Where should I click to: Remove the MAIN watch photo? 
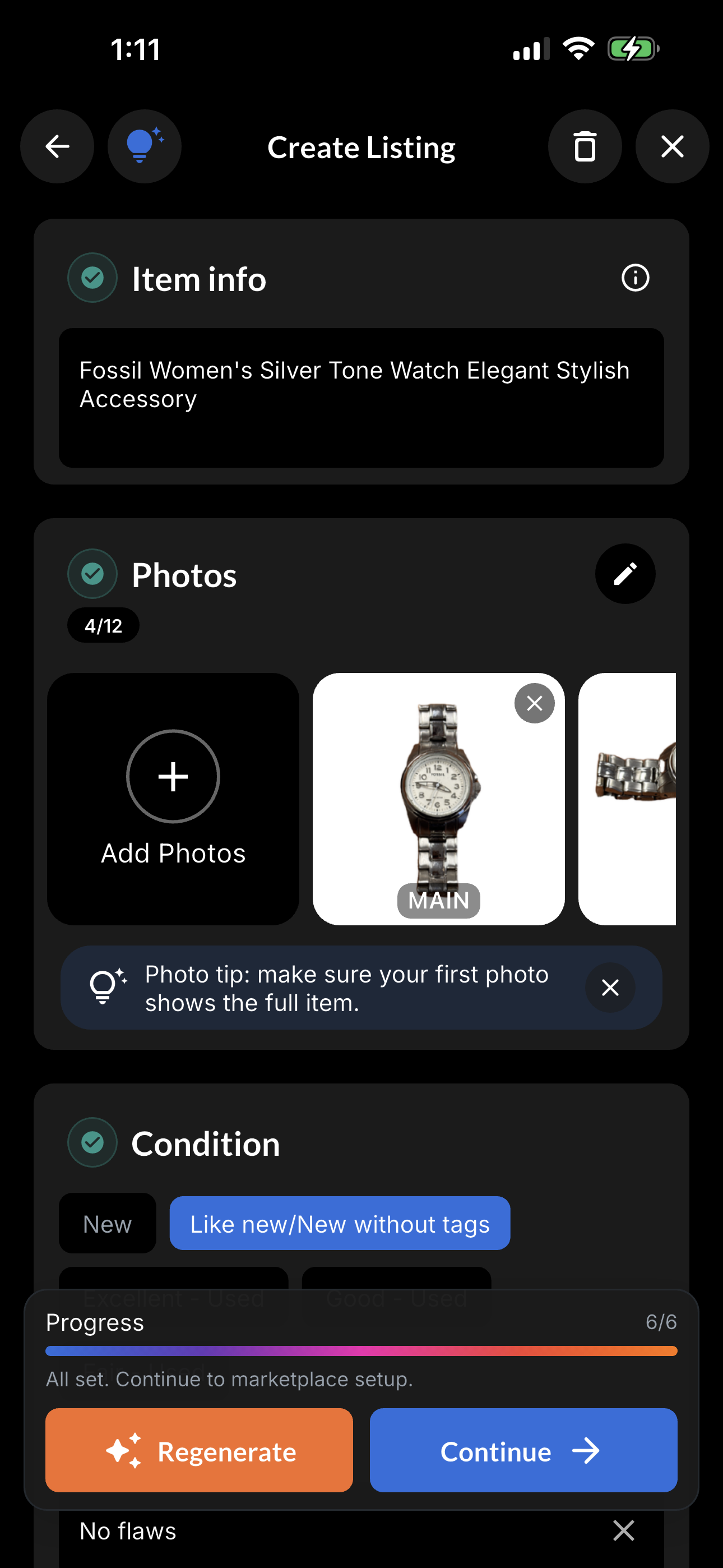tap(534, 704)
